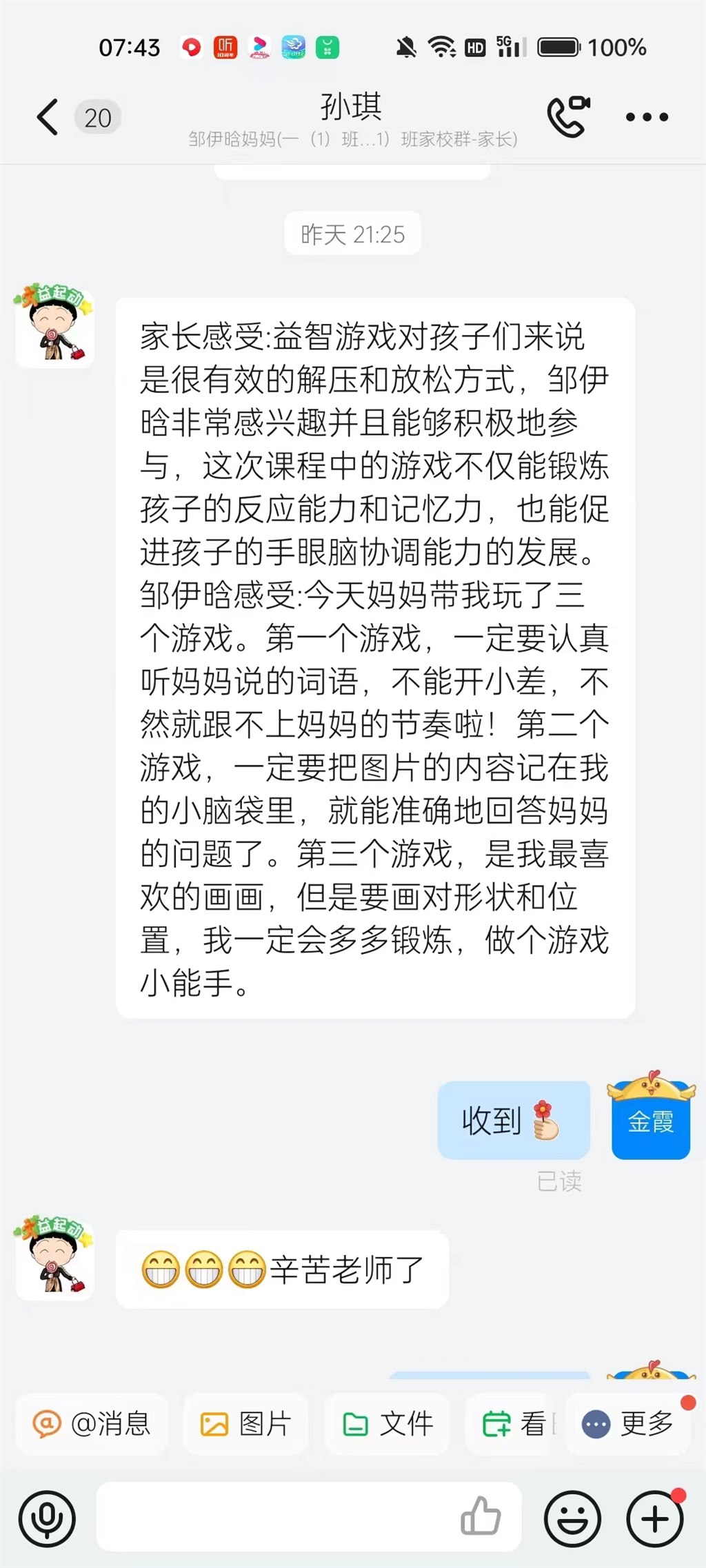Open the plus attachment menu
Image resolution: width=706 pixels, height=1568 pixels.
click(655, 1518)
